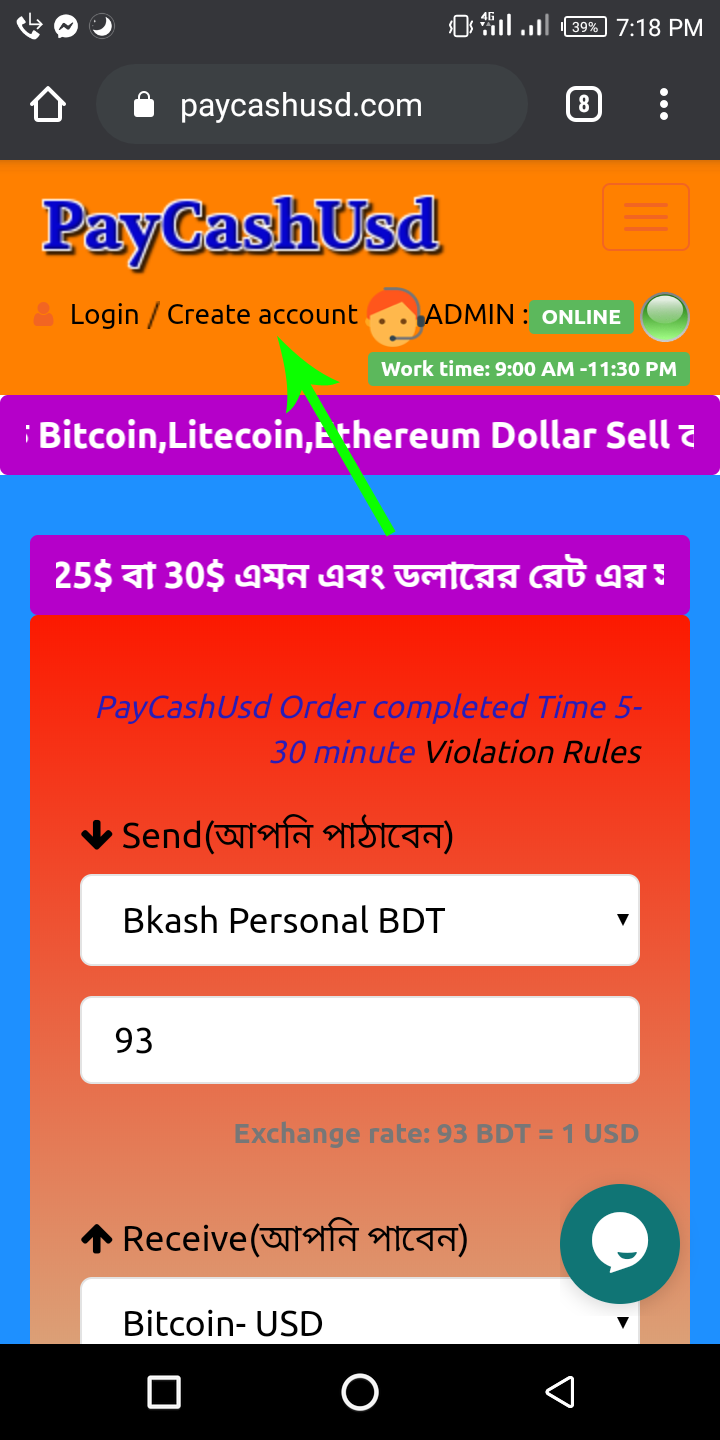The width and height of the screenshot is (720, 1440).
Task: Open the Violation Rules link
Action: point(533,752)
